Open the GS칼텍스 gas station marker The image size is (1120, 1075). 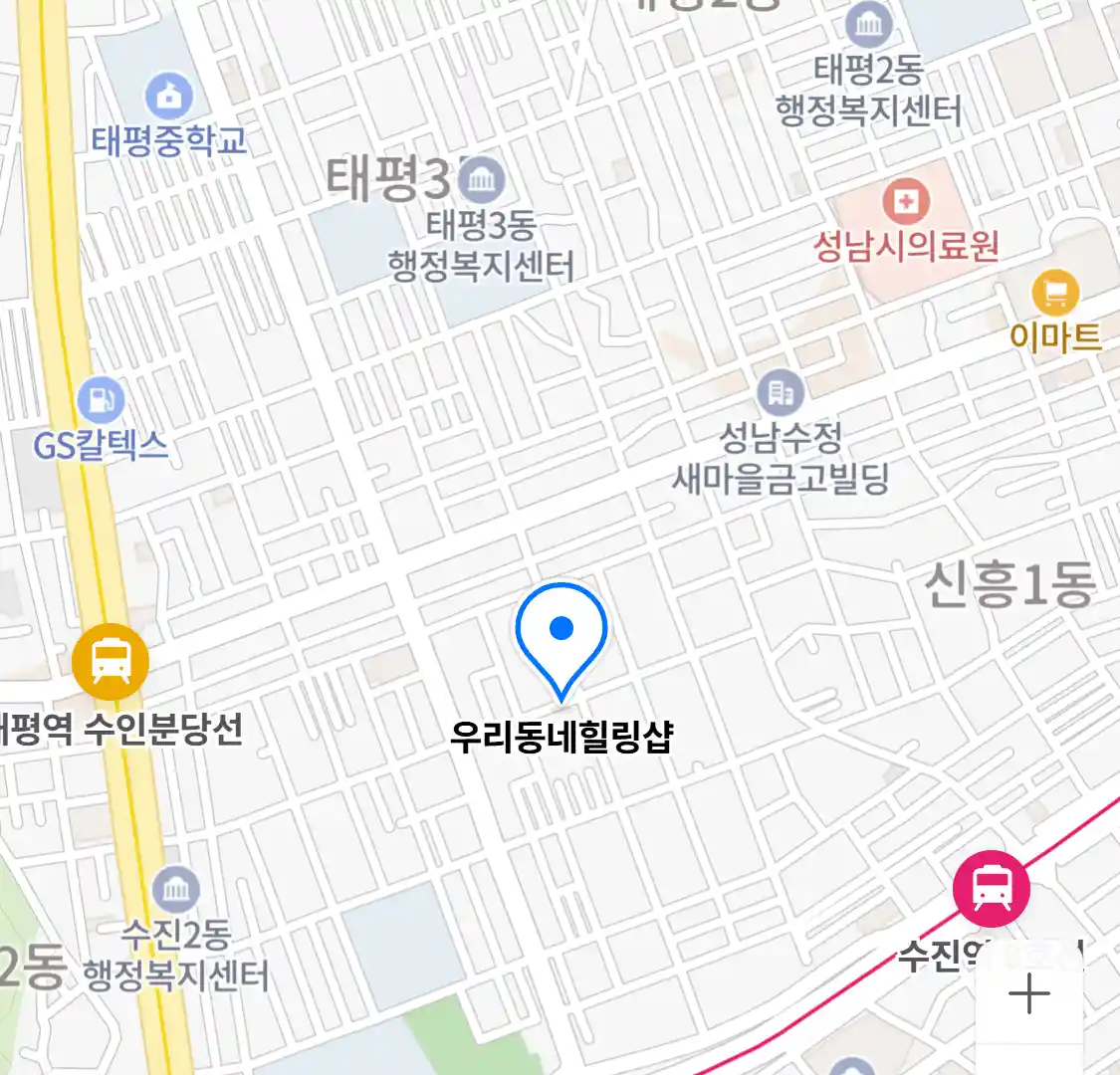click(x=101, y=401)
